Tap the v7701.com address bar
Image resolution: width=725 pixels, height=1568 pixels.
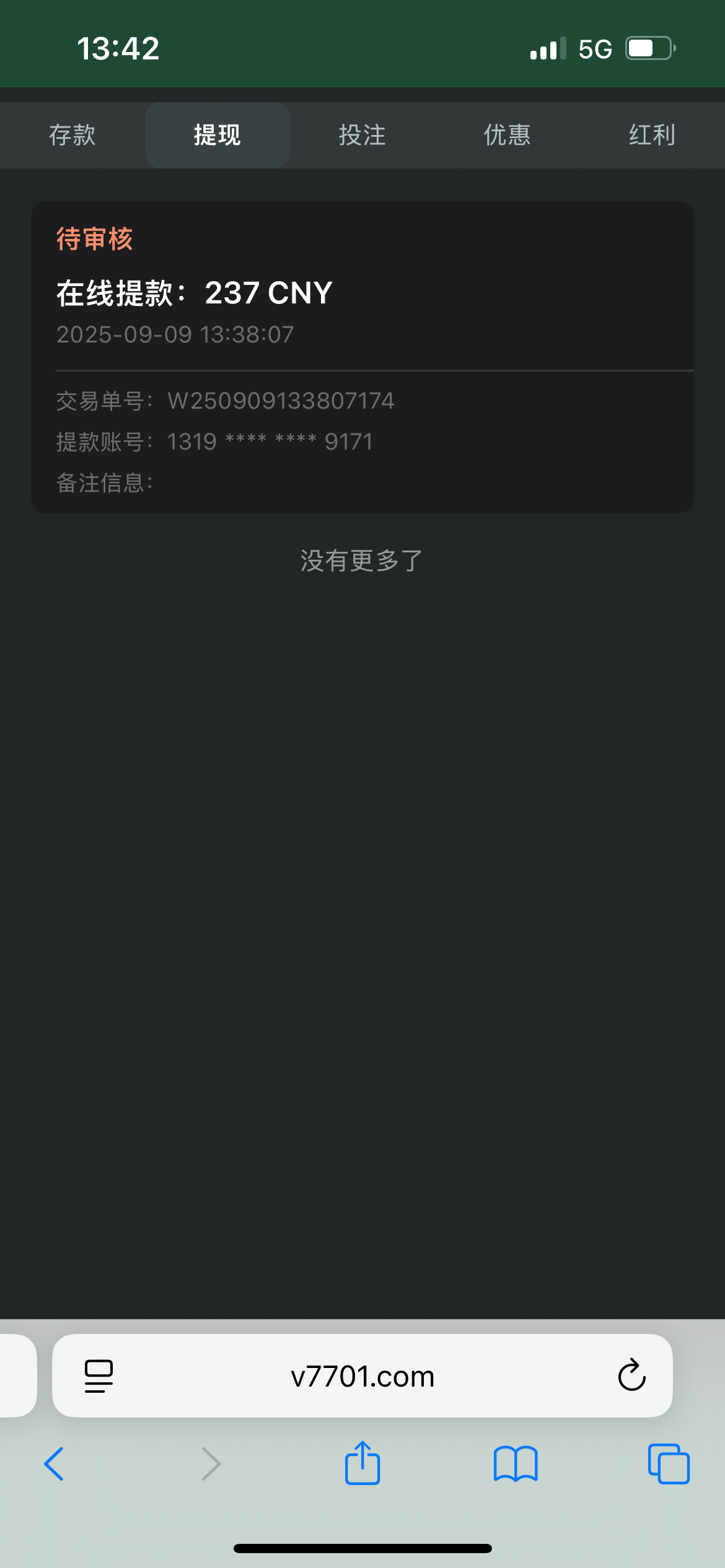click(362, 1376)
